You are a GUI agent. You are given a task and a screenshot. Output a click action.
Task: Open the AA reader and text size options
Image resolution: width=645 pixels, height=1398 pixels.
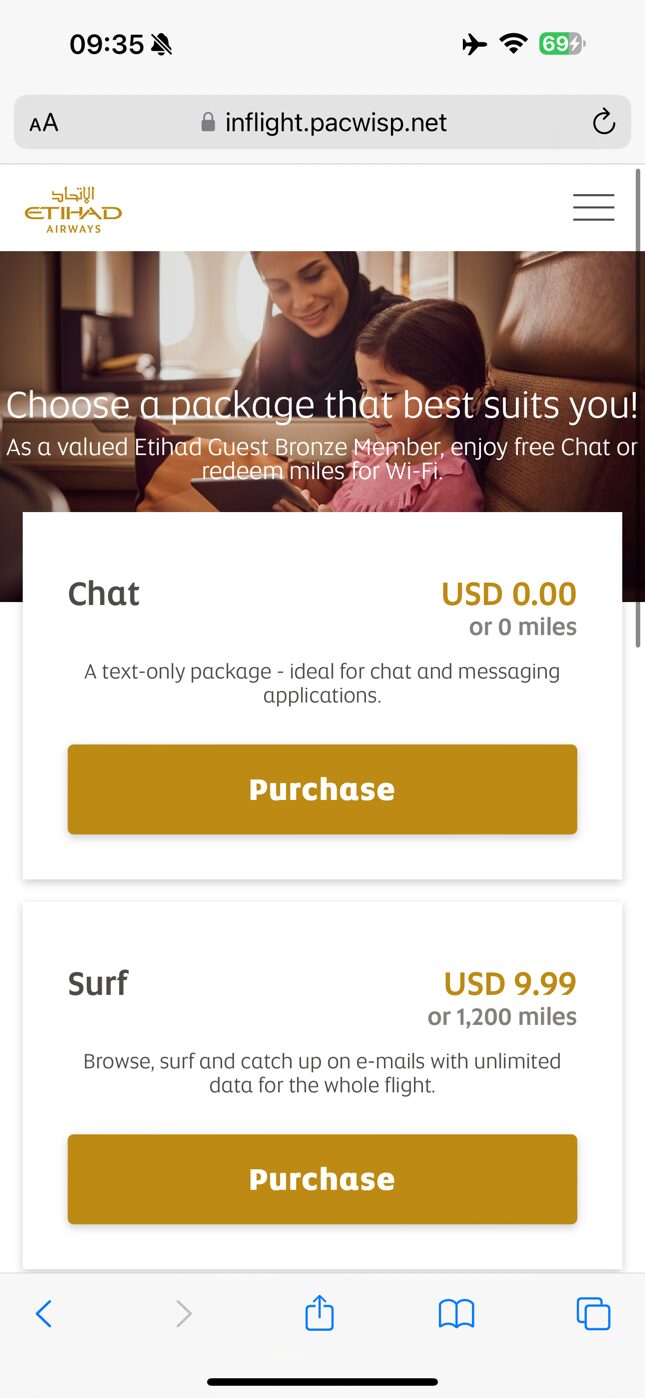pos(44,123)
